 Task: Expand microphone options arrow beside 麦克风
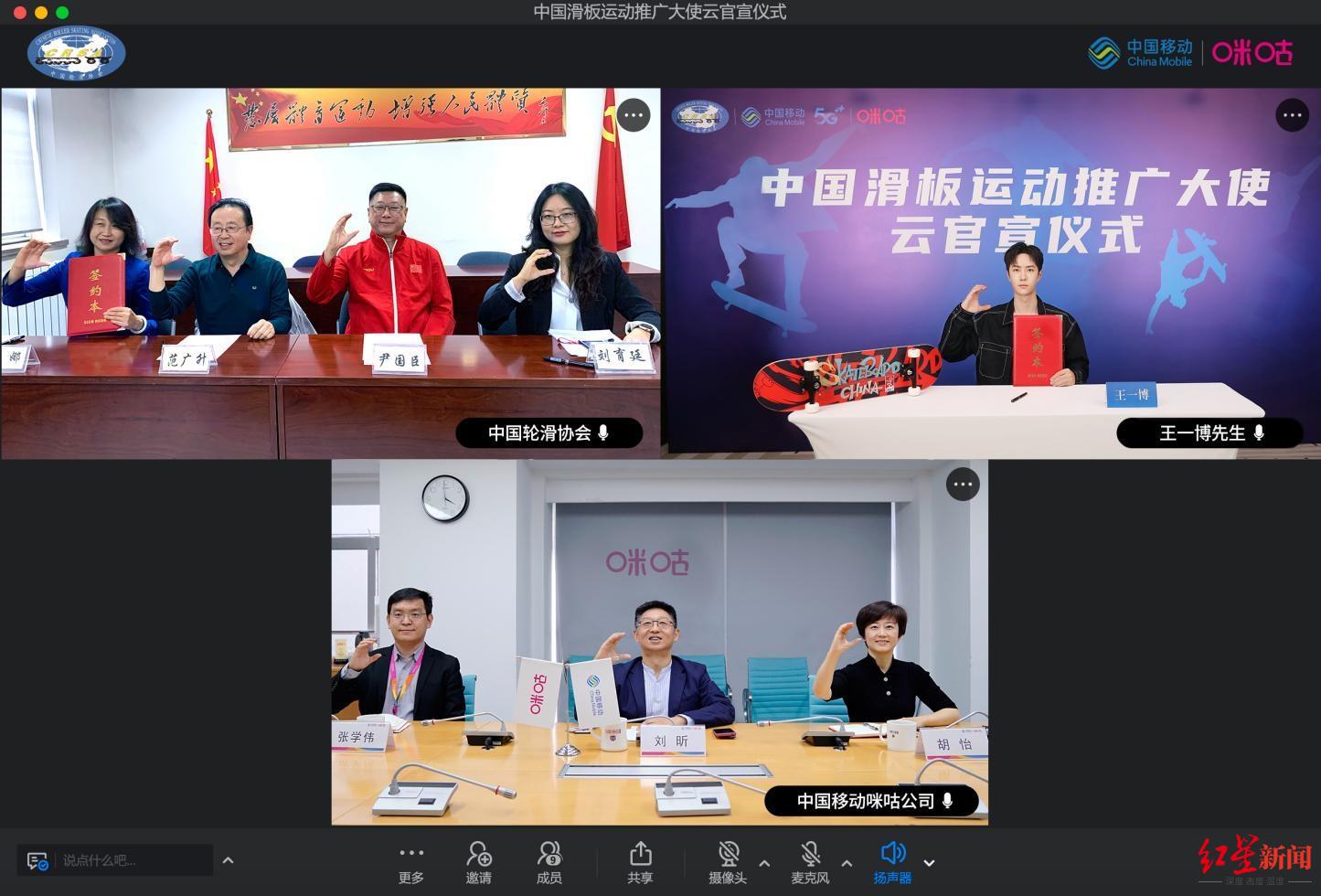click(847, 862)
